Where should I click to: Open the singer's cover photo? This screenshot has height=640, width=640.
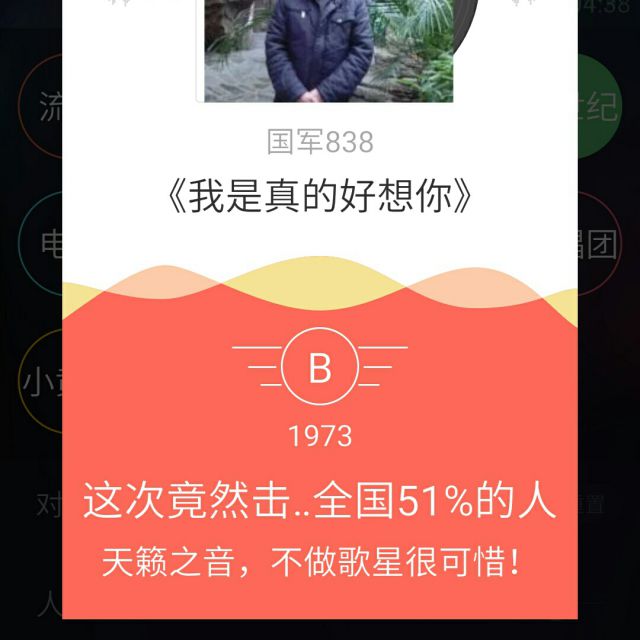tap(329, 51)
